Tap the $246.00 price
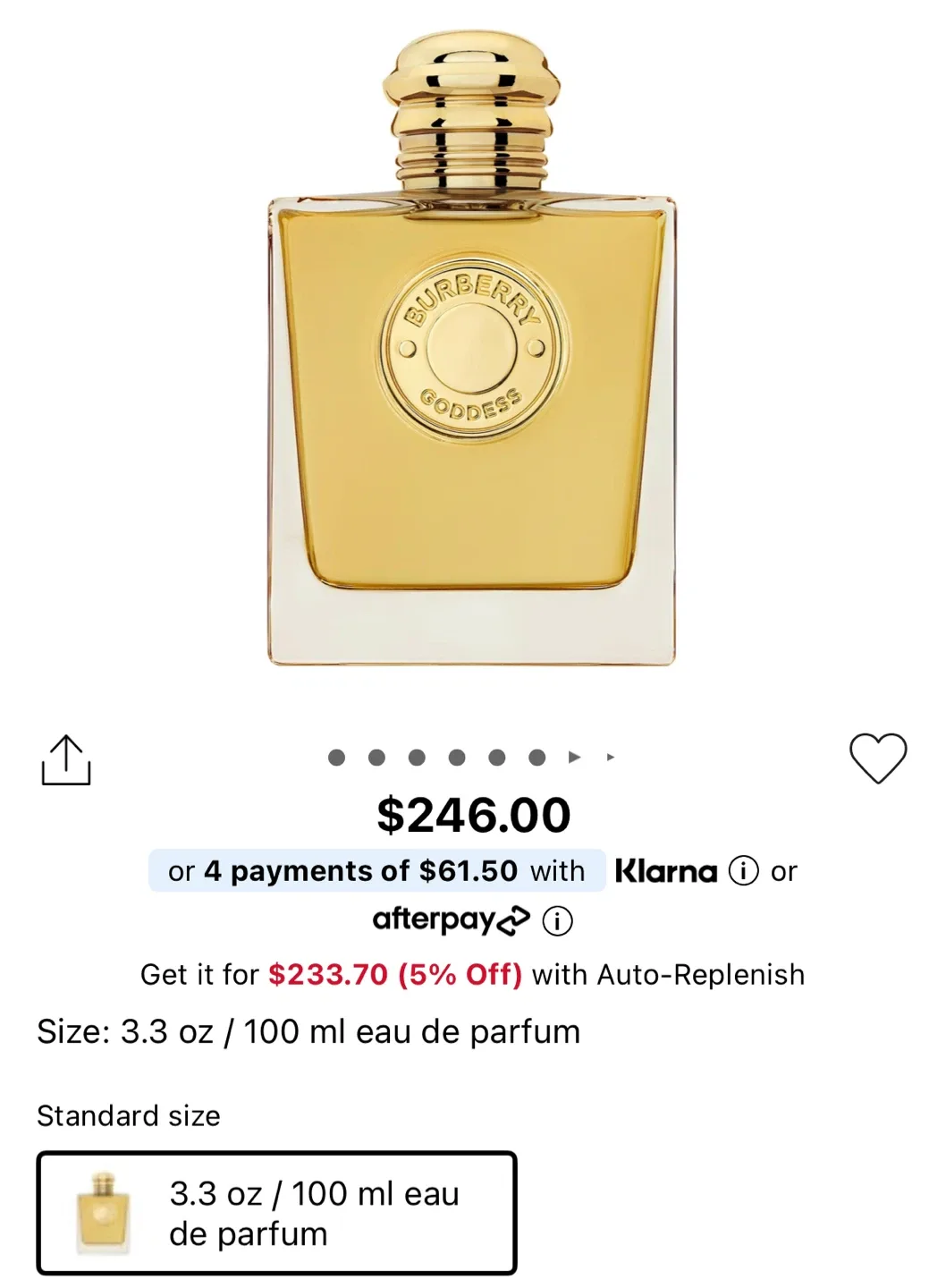The width and height of the screenshot is (946, 1288). [473, 815]
